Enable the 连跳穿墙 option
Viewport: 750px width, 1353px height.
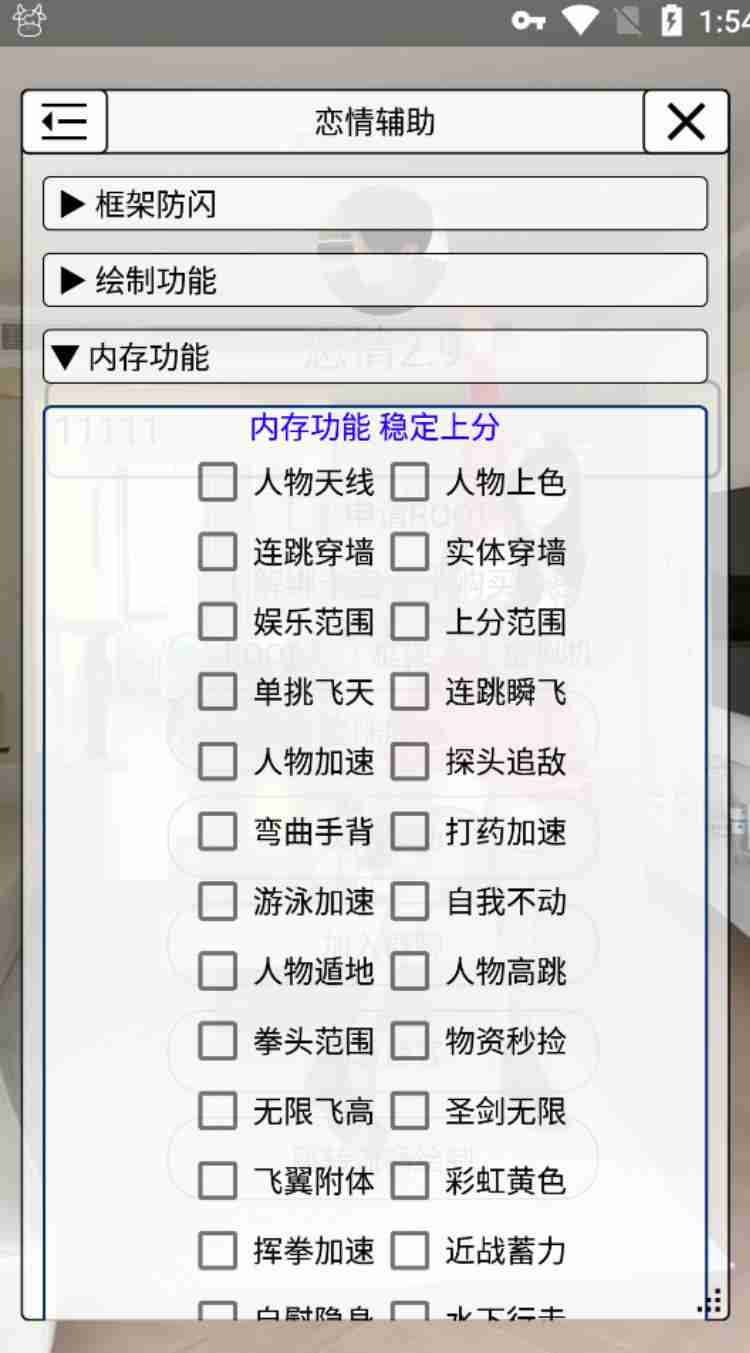click(217, 552)
